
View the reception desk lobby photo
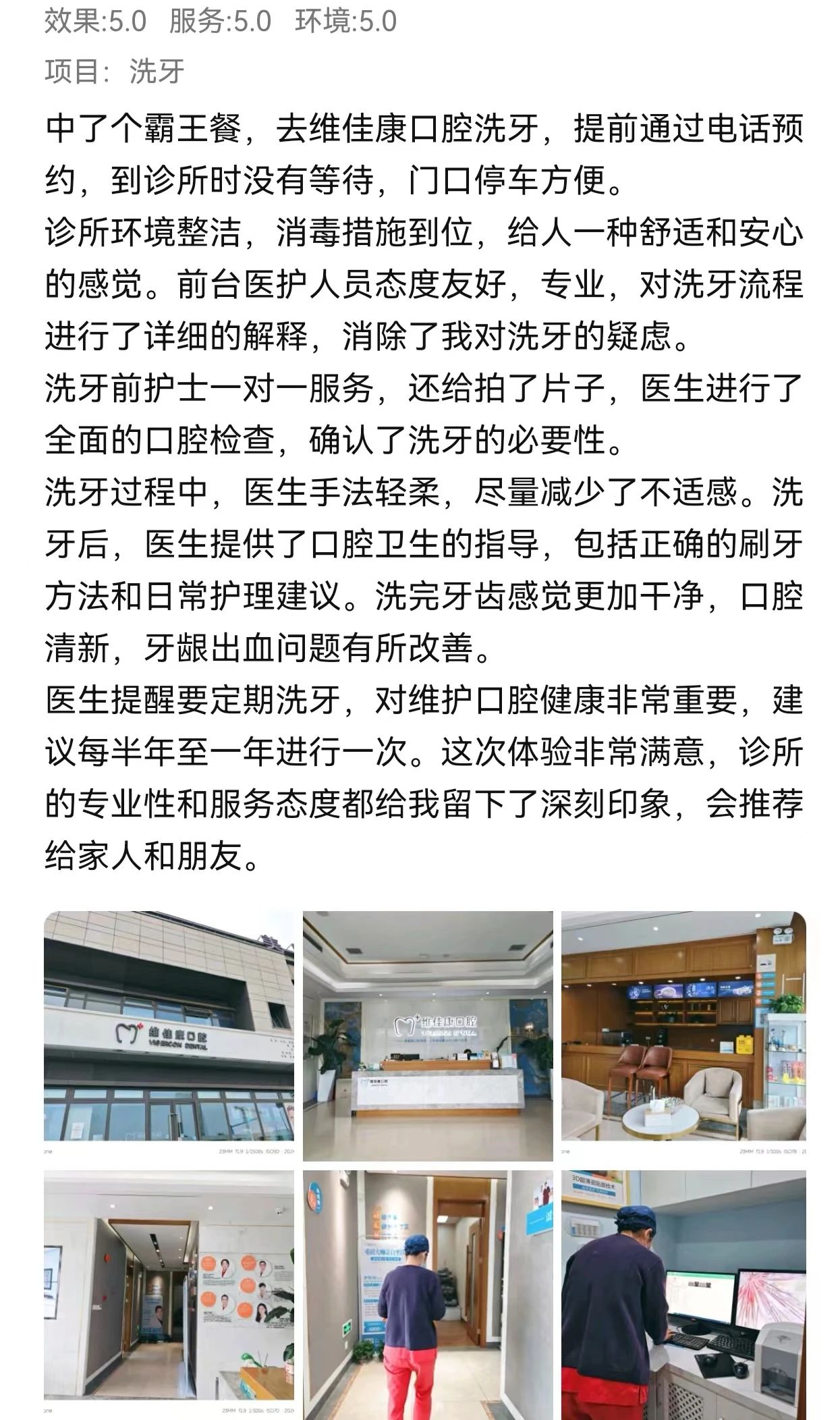point(427,1035)
